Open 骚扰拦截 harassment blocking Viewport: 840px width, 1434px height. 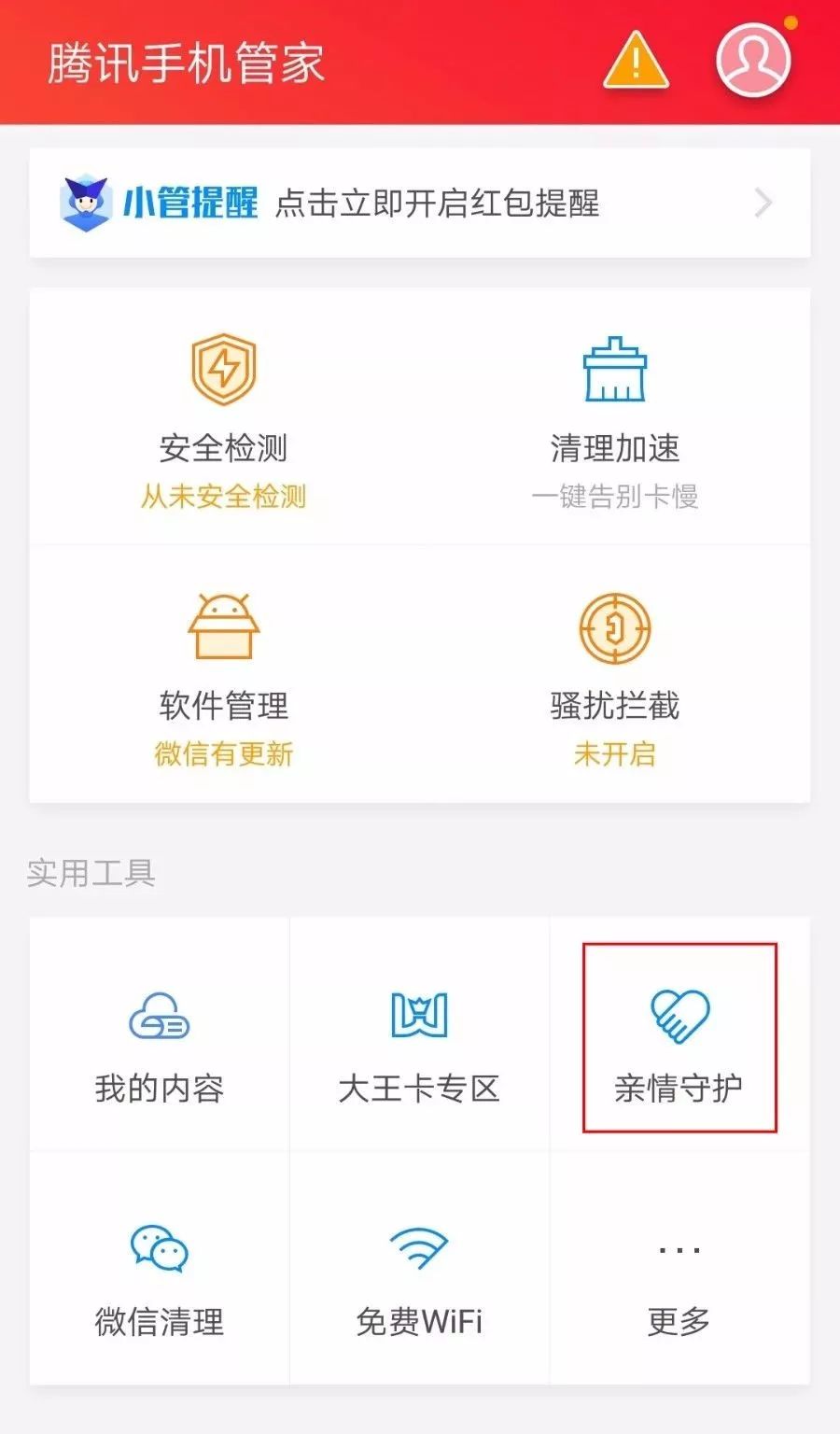(615, 674)
